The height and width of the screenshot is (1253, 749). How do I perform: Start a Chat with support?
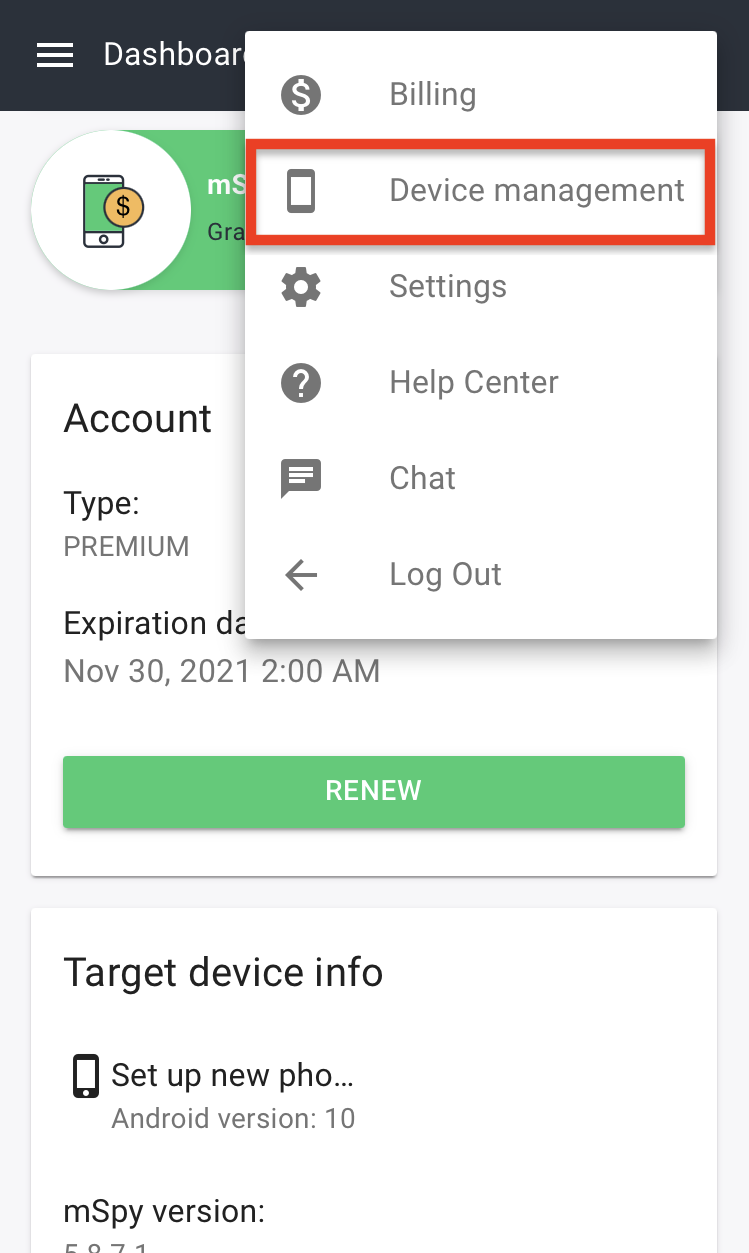tap(481, 479)
